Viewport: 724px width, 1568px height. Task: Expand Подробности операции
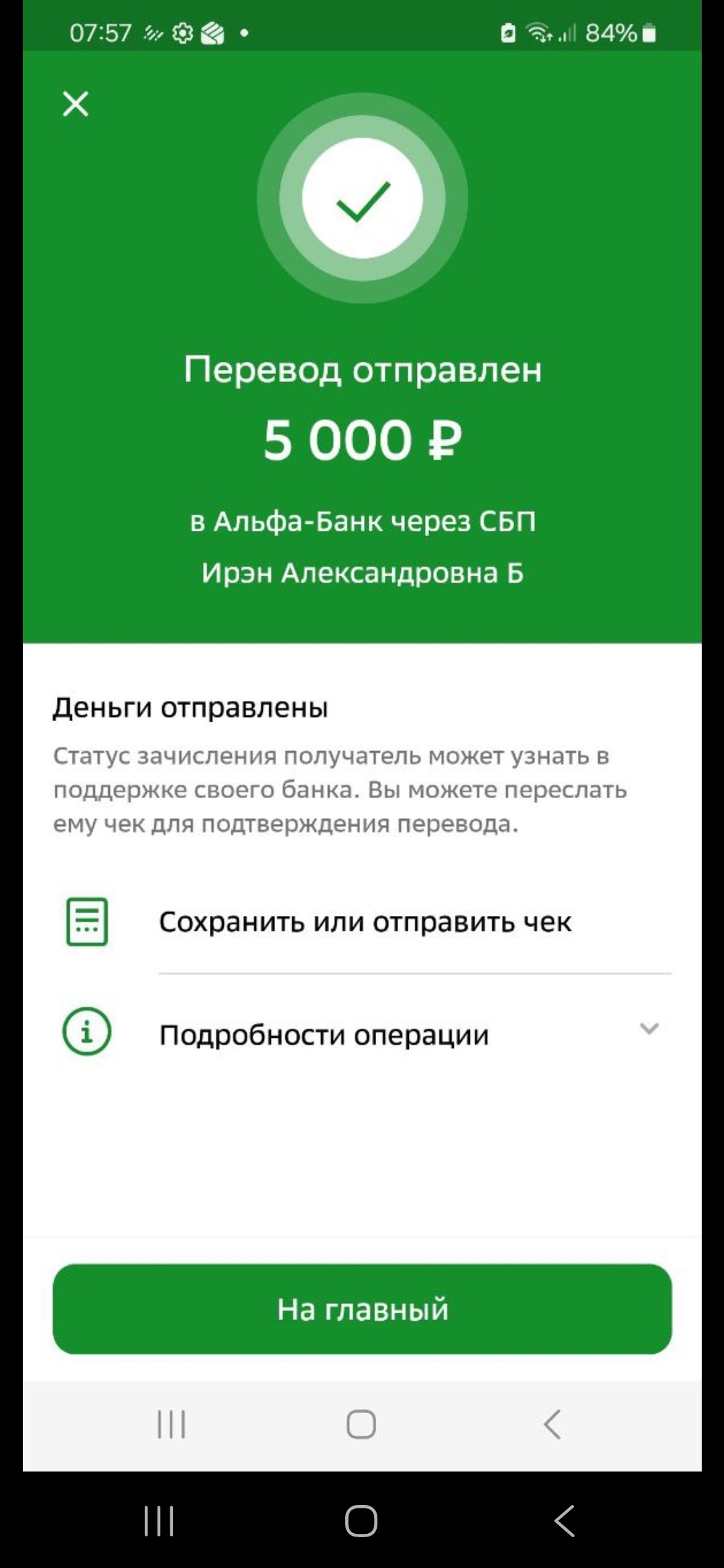click(362, 1033)
